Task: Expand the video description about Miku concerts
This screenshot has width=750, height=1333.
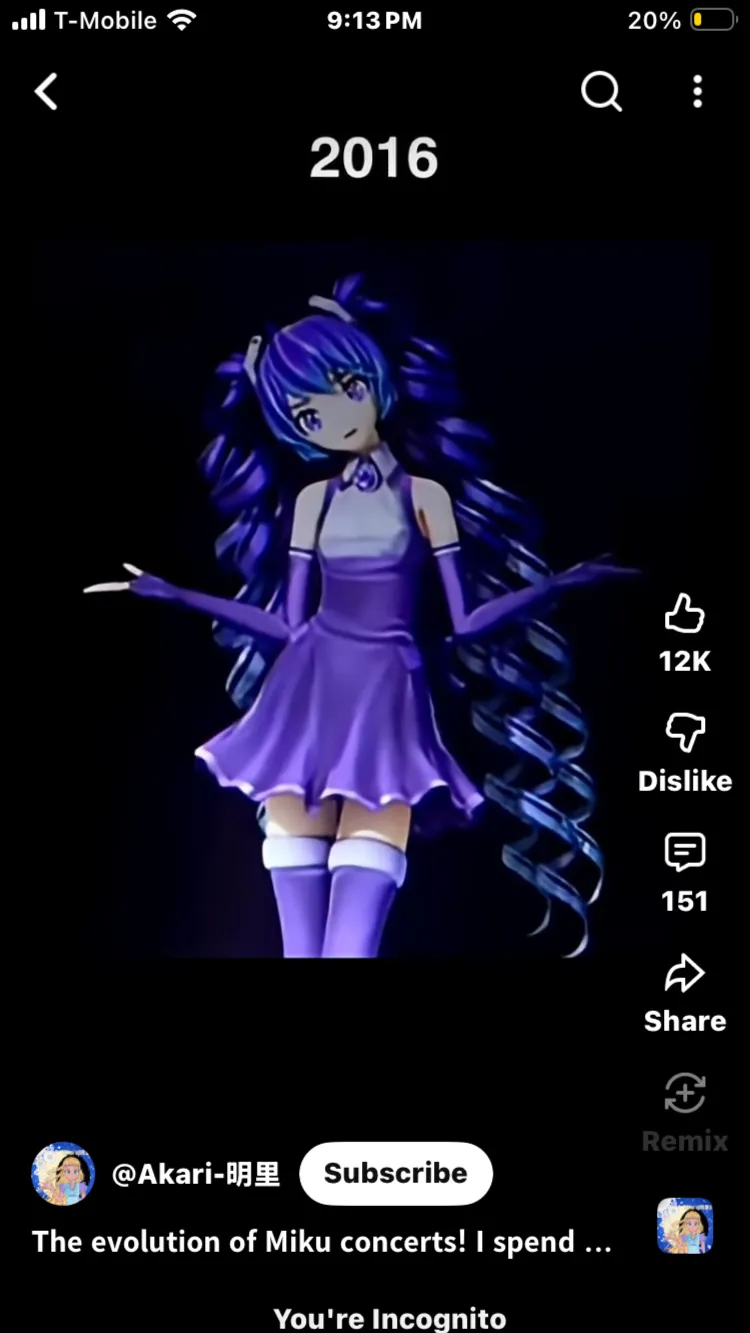Action: tap(322, 1242)
